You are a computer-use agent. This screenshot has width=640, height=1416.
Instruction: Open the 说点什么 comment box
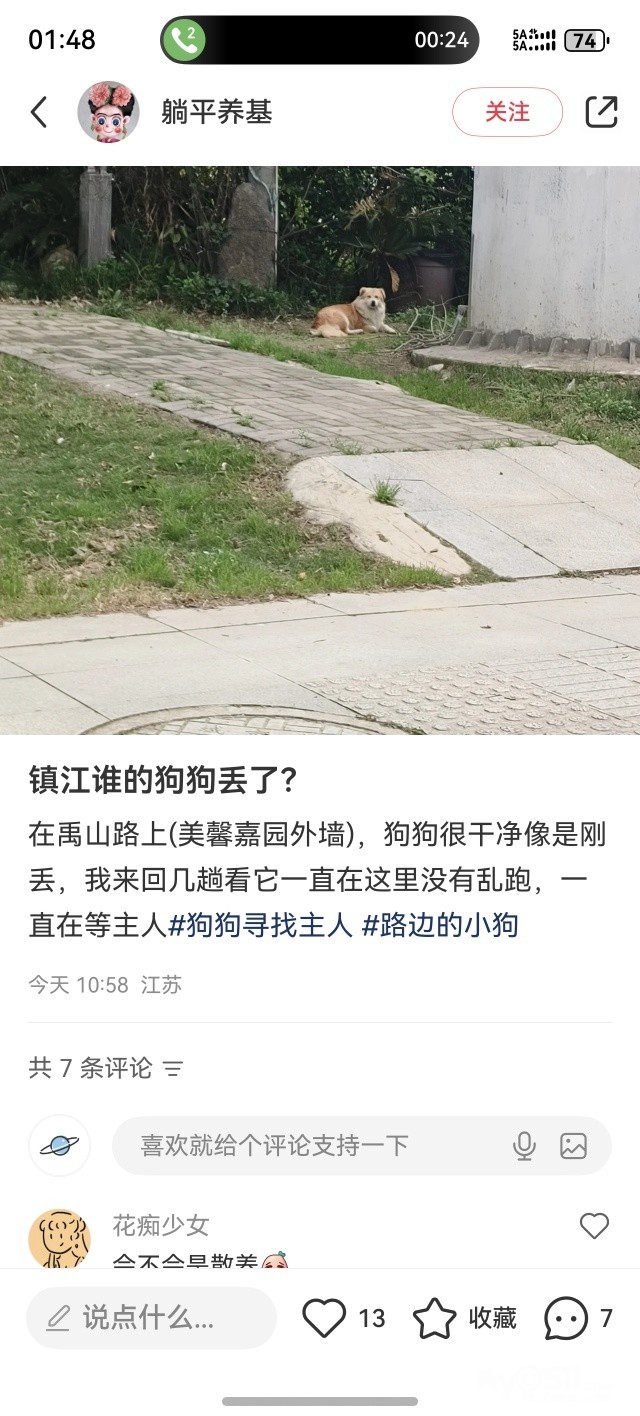click(150, 1318)
